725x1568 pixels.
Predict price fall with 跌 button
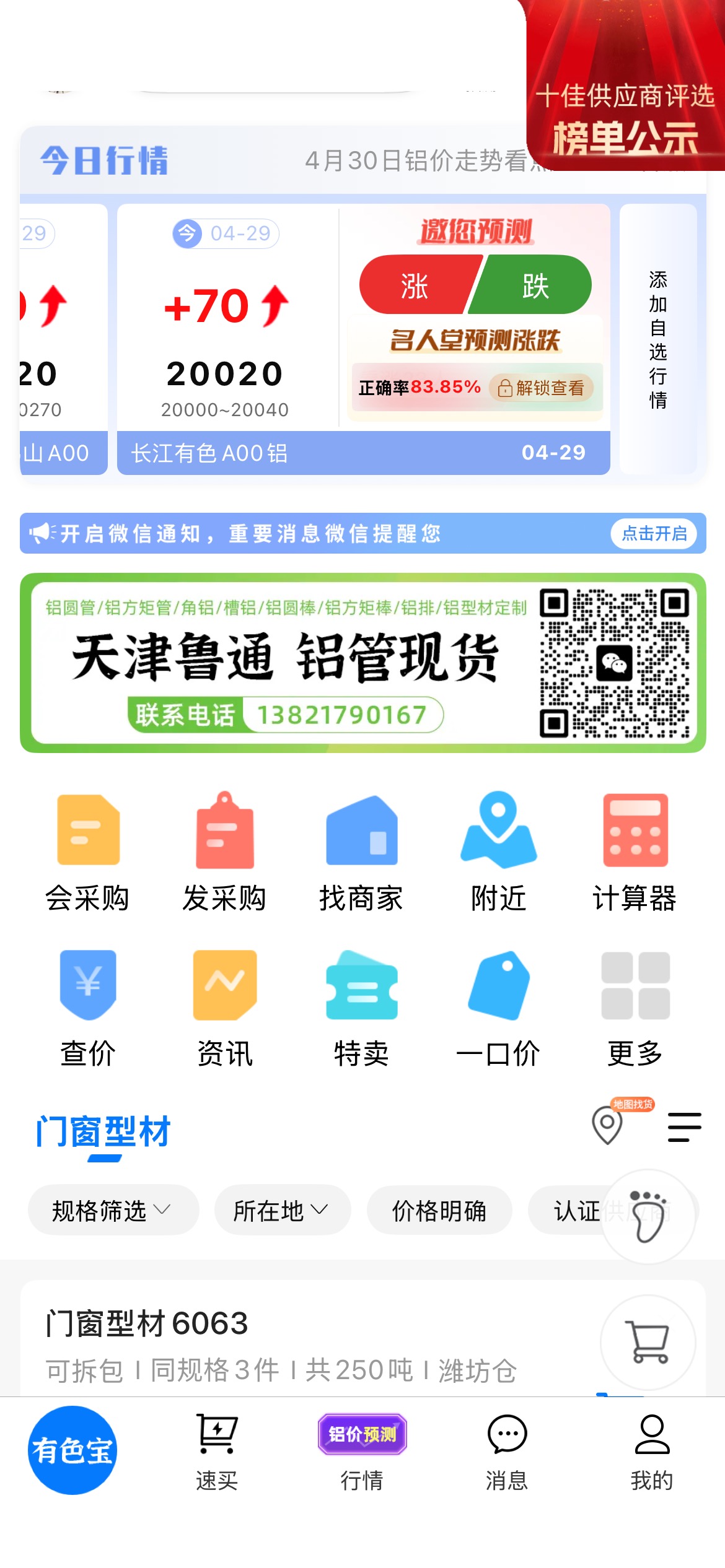pyautogui.click(x=533, y=285)
